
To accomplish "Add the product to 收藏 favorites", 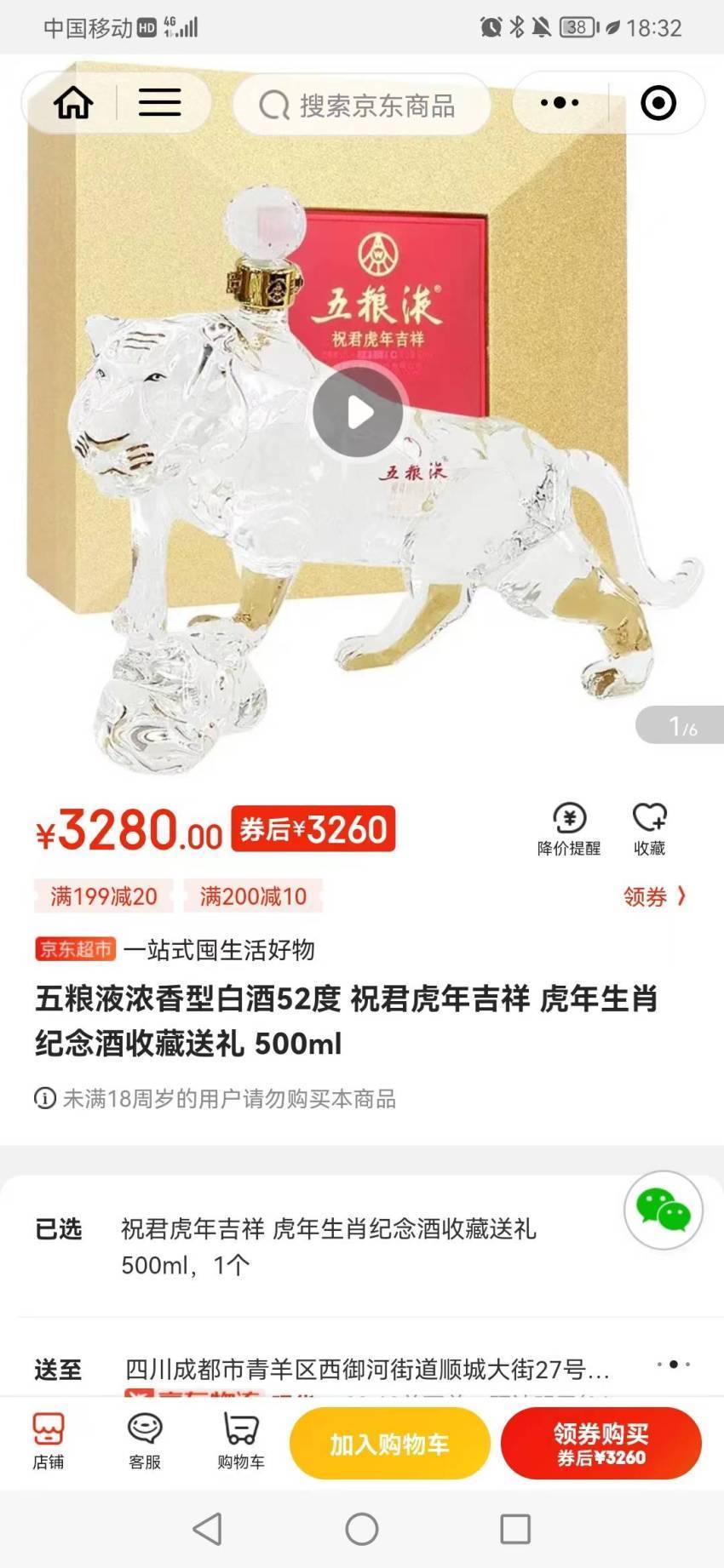I will click(649, 829).
